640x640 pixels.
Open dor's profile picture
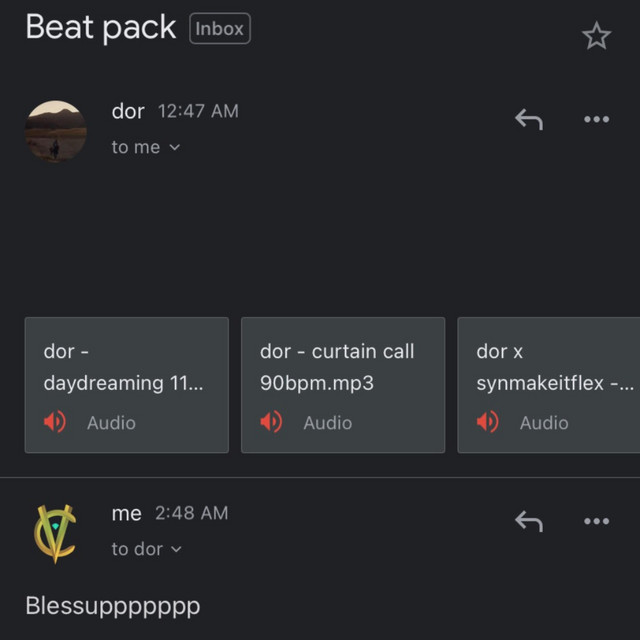(55, 131)
